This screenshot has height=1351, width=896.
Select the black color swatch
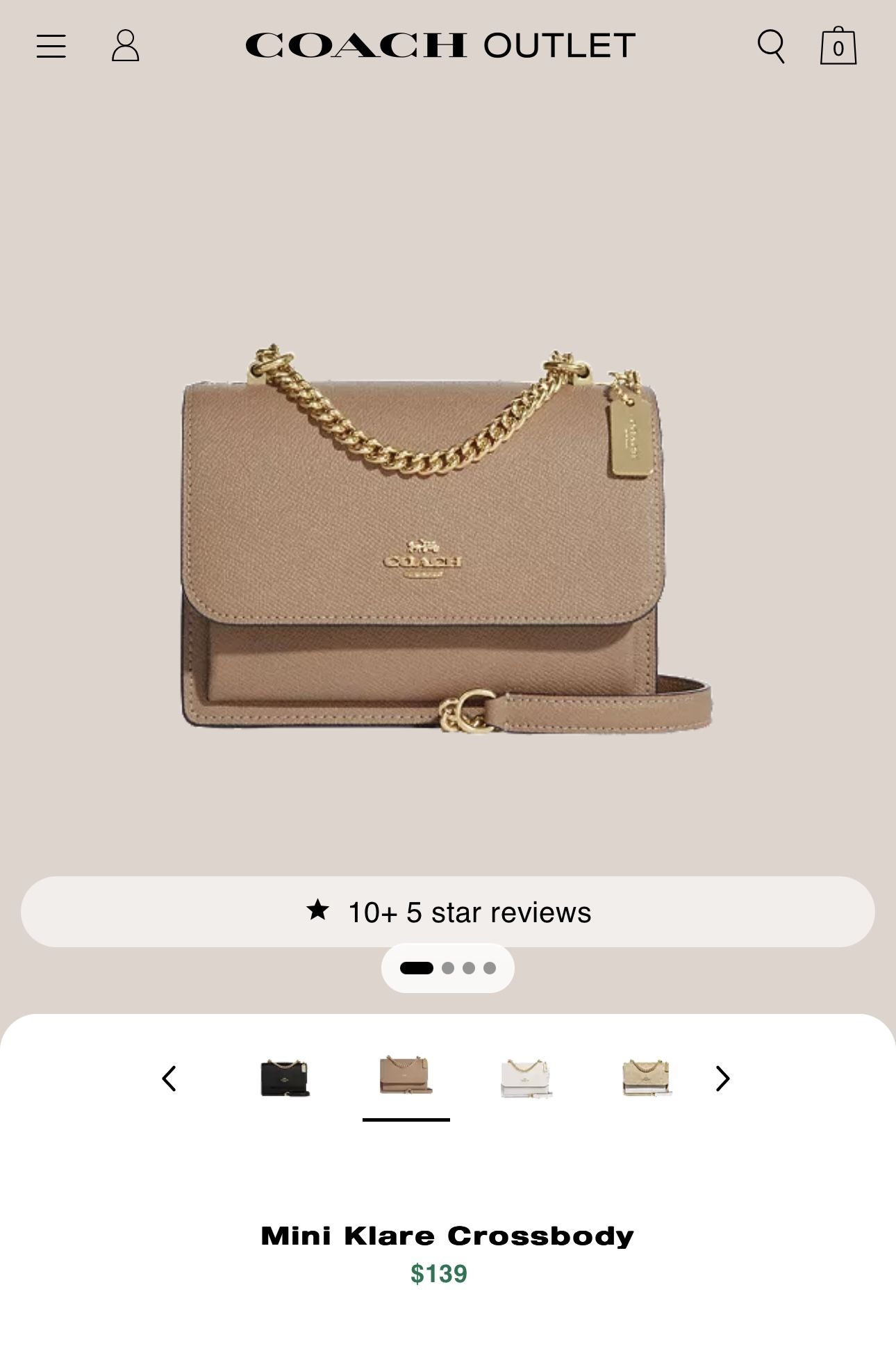coord(285,1078)
